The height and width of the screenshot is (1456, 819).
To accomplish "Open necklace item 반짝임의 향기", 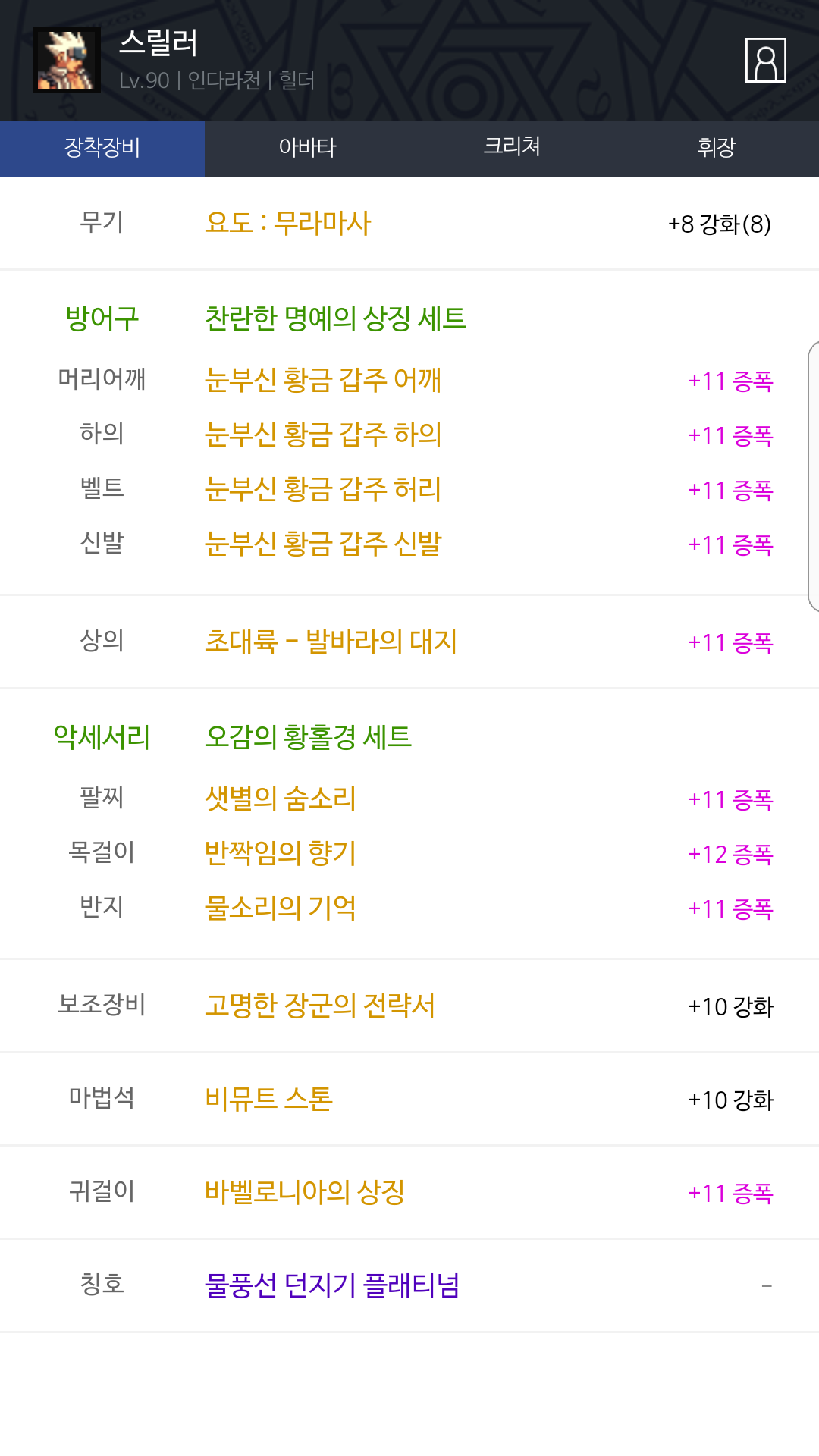I will coord(281,853).
